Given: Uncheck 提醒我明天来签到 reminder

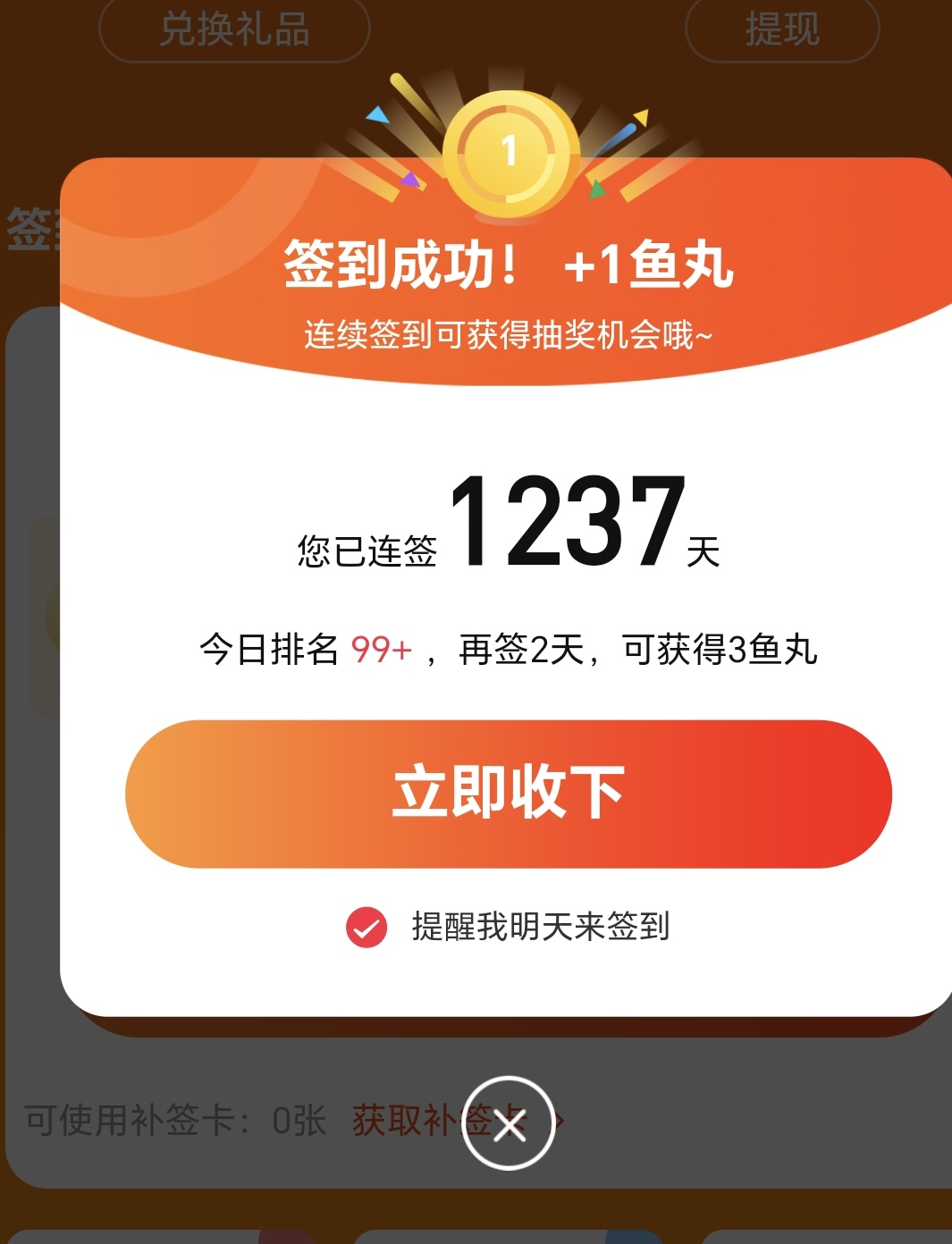Looking at the screenshot, I should click(x=366, y=927).
